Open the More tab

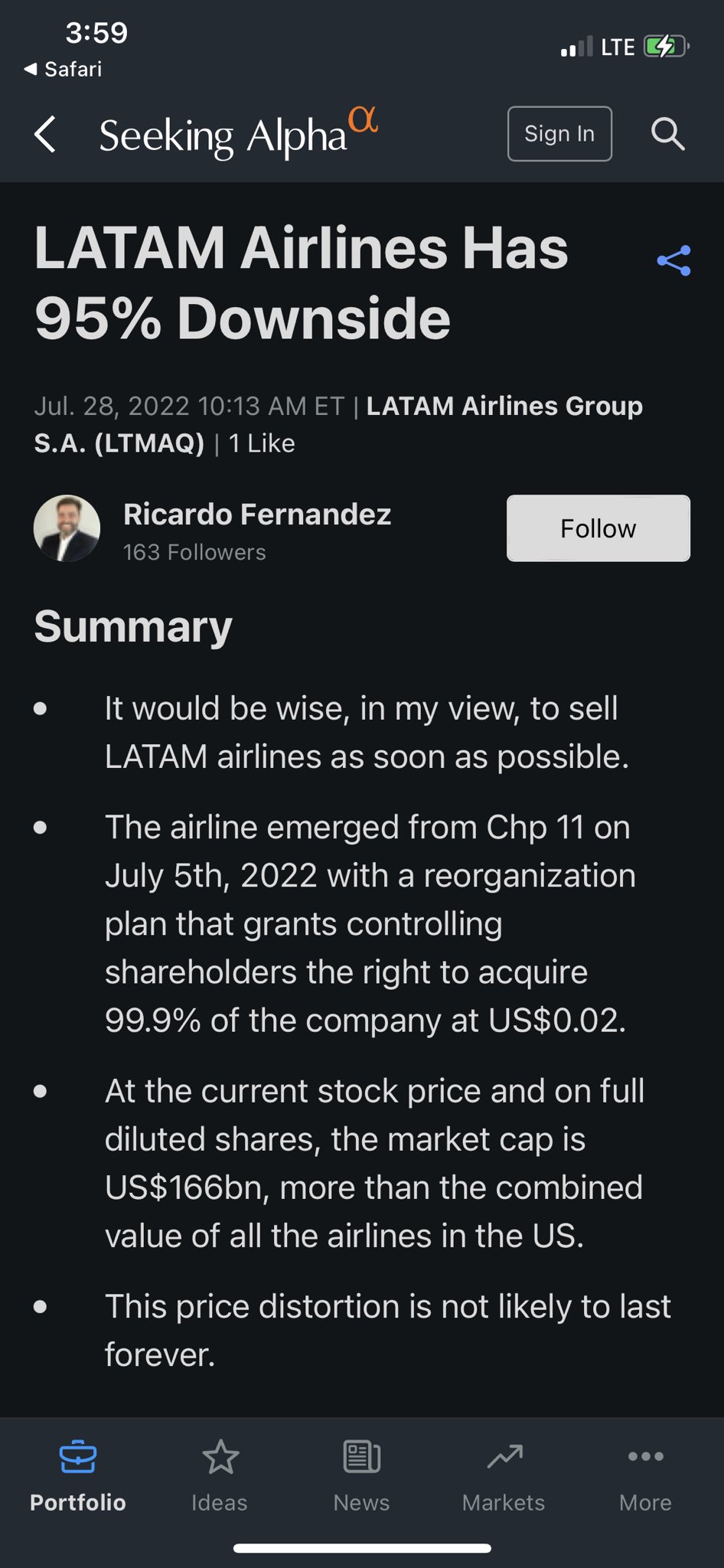[x=645, y=1475]
